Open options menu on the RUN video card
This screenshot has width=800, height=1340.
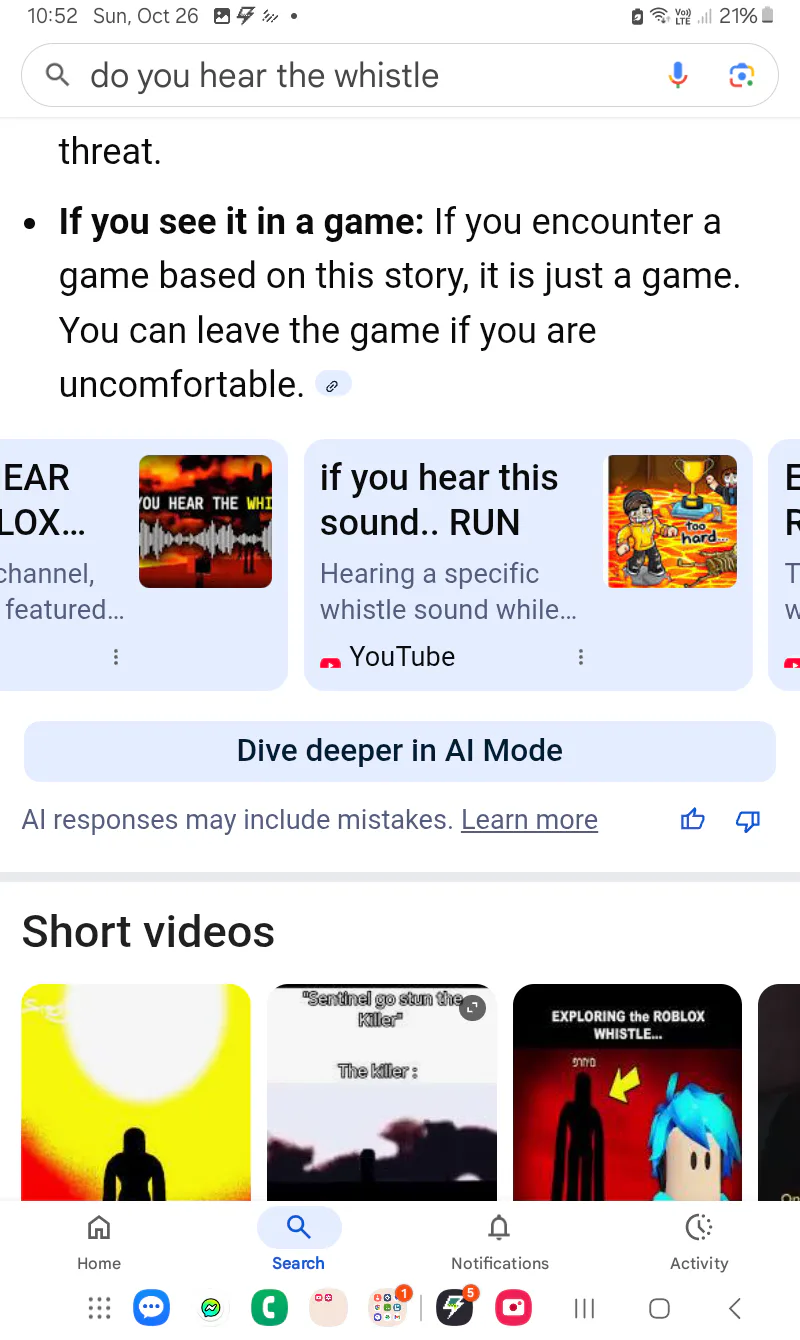[x=581, y=657]
